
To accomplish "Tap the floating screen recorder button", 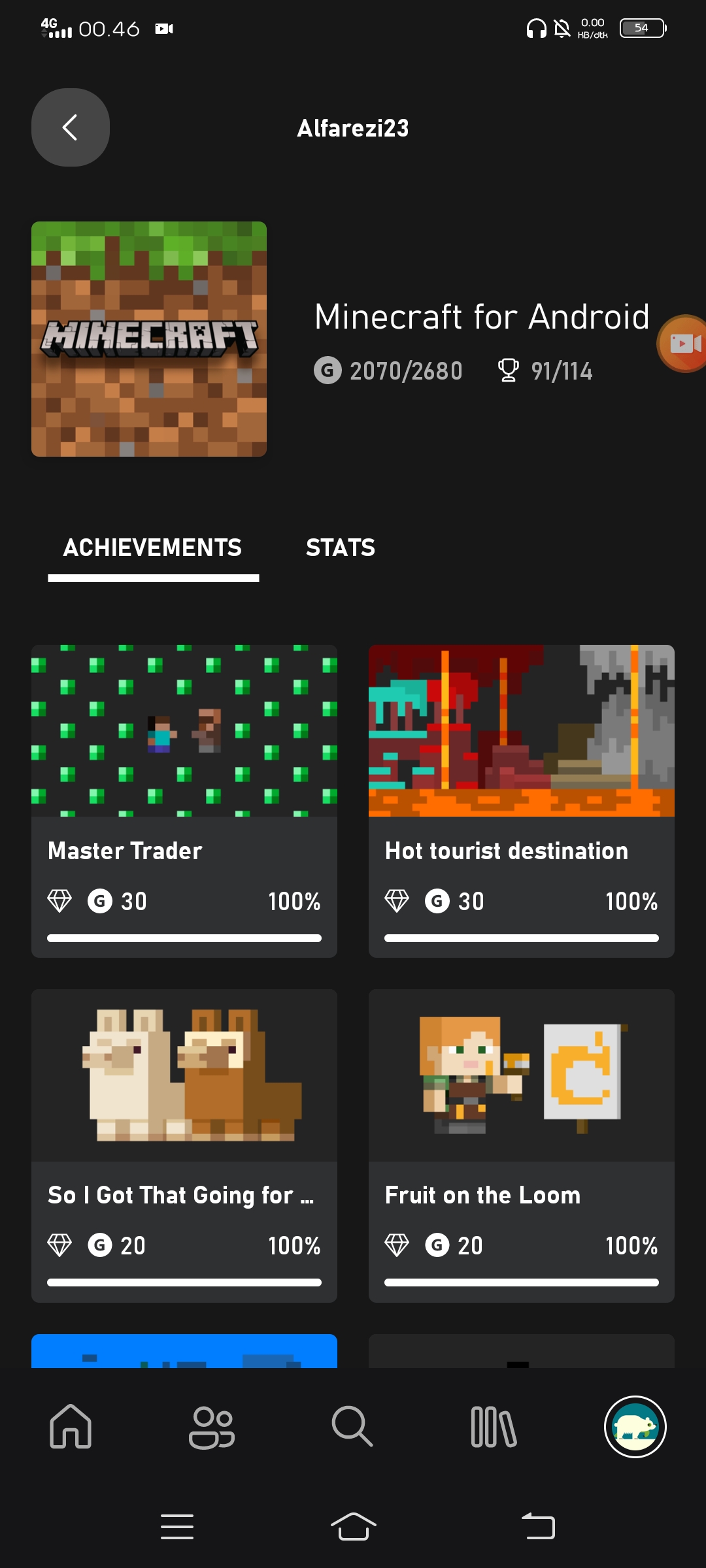I will pos(684,343).
